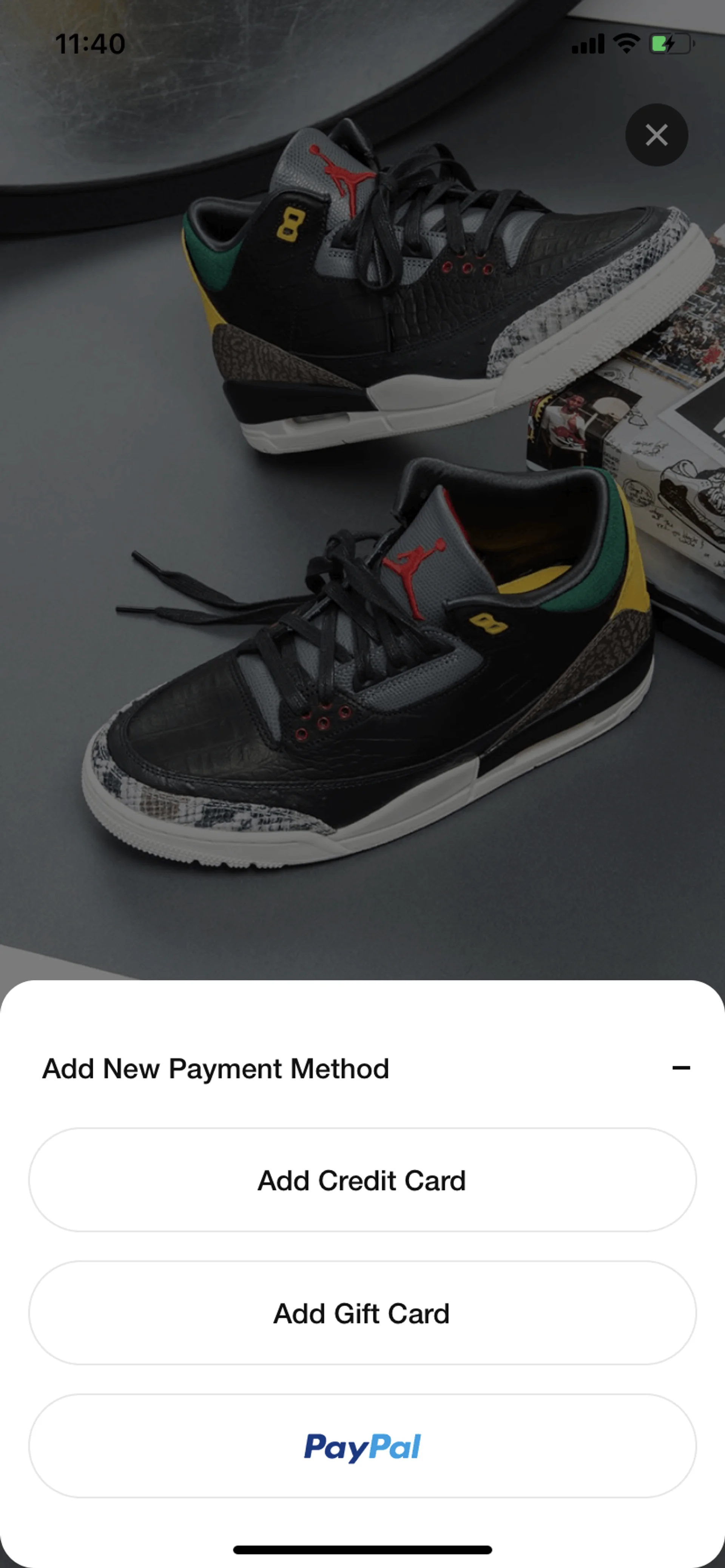Image resolution: width=725 pixels, height=1568 pixels.
Task: Collapse the Add New Payment Method section
Action: coord(680,1068)
